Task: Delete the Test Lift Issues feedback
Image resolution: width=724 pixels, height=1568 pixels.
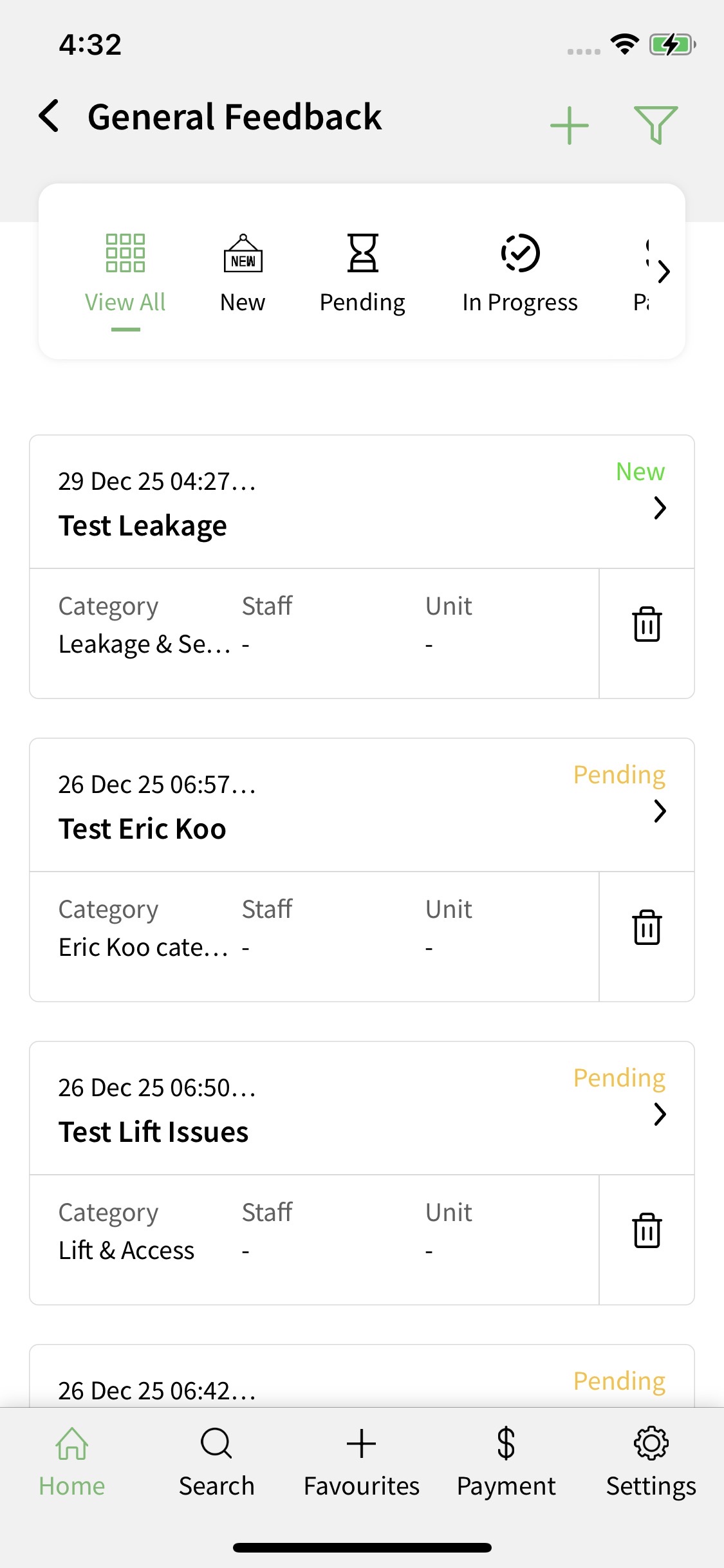Action: [x=647, y=1231]
